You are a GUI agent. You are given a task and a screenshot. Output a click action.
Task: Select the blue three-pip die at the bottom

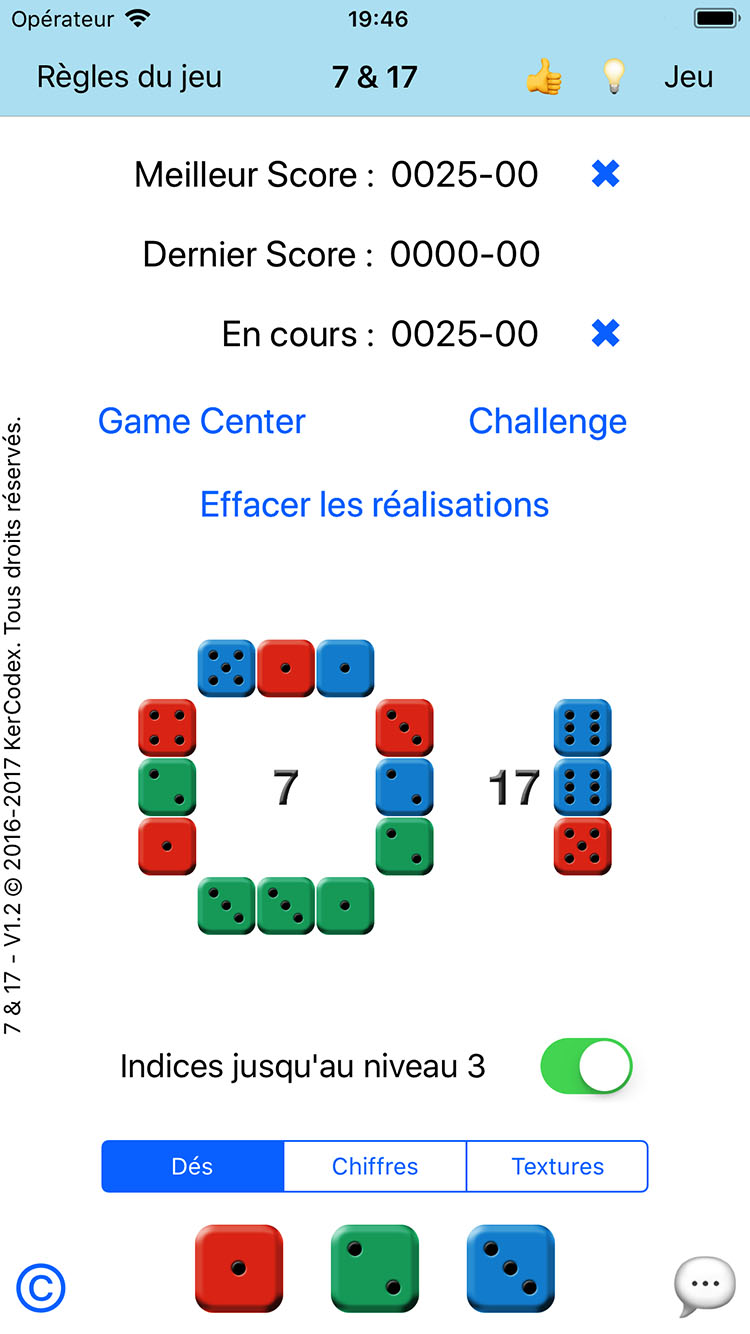coord(510,1268)
